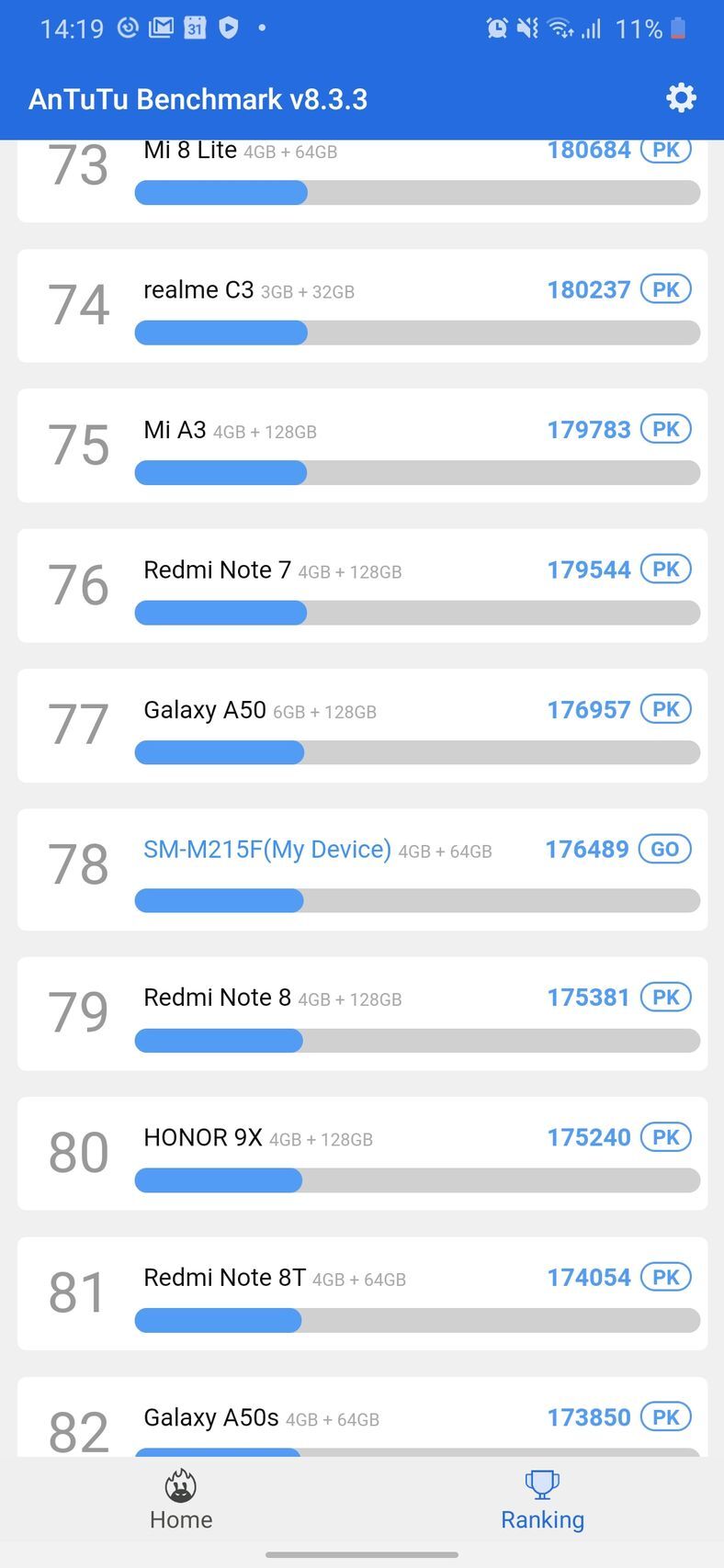724x1568 pixels.
Task: Switch to the Home tab
Action: tap(180, 1500)
